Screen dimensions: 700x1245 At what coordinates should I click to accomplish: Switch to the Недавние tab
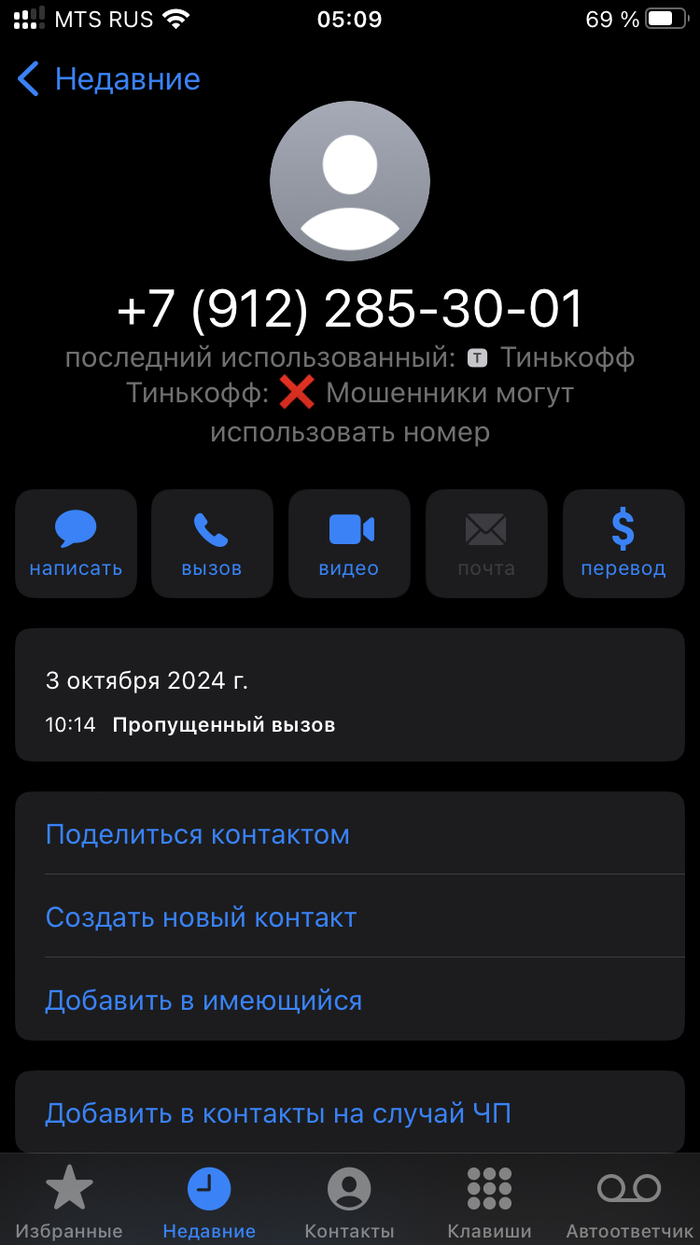(209, 1202)
